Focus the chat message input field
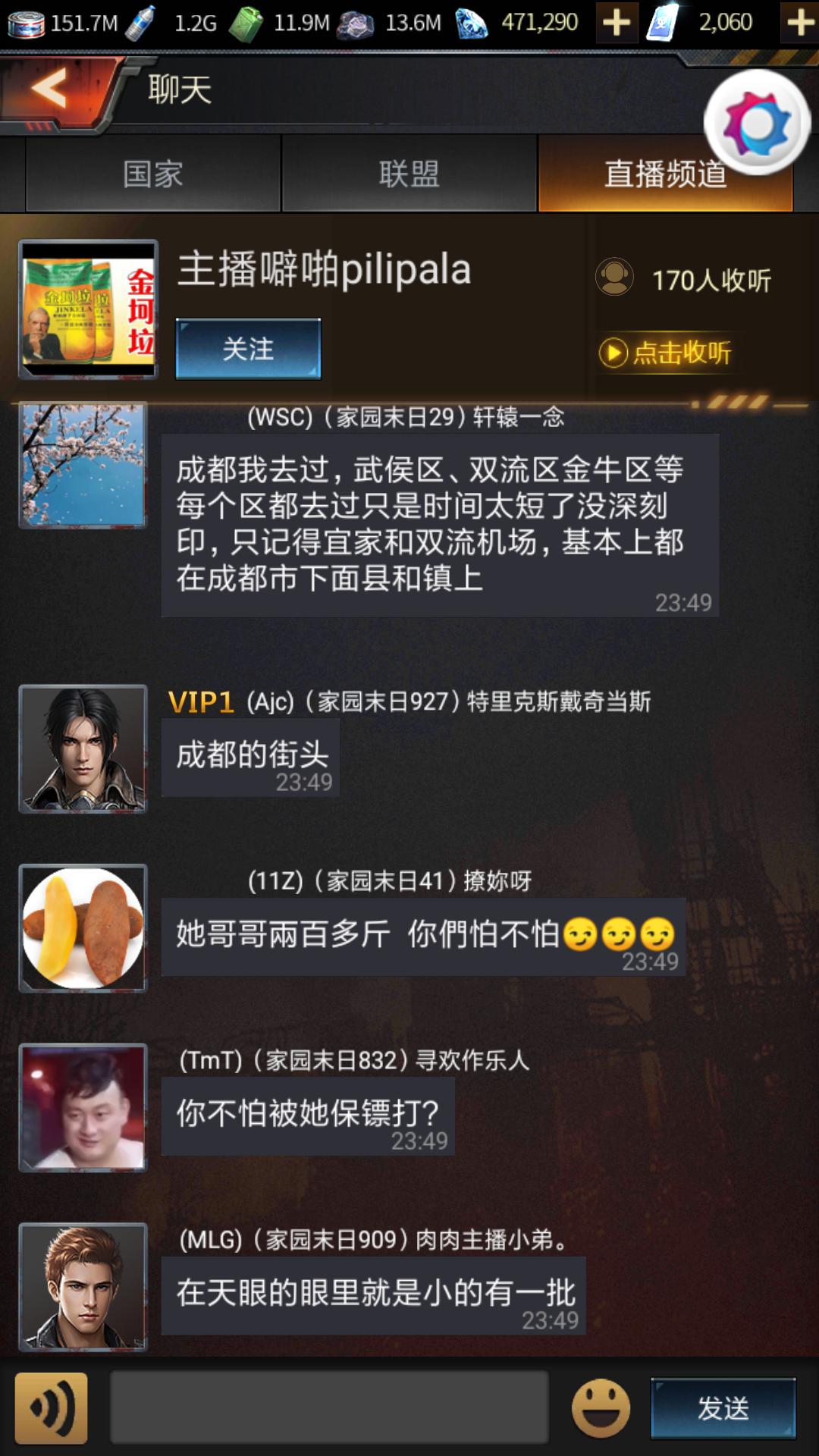Viewport: 819px width, 1456px height. (x=329, y=1407)
